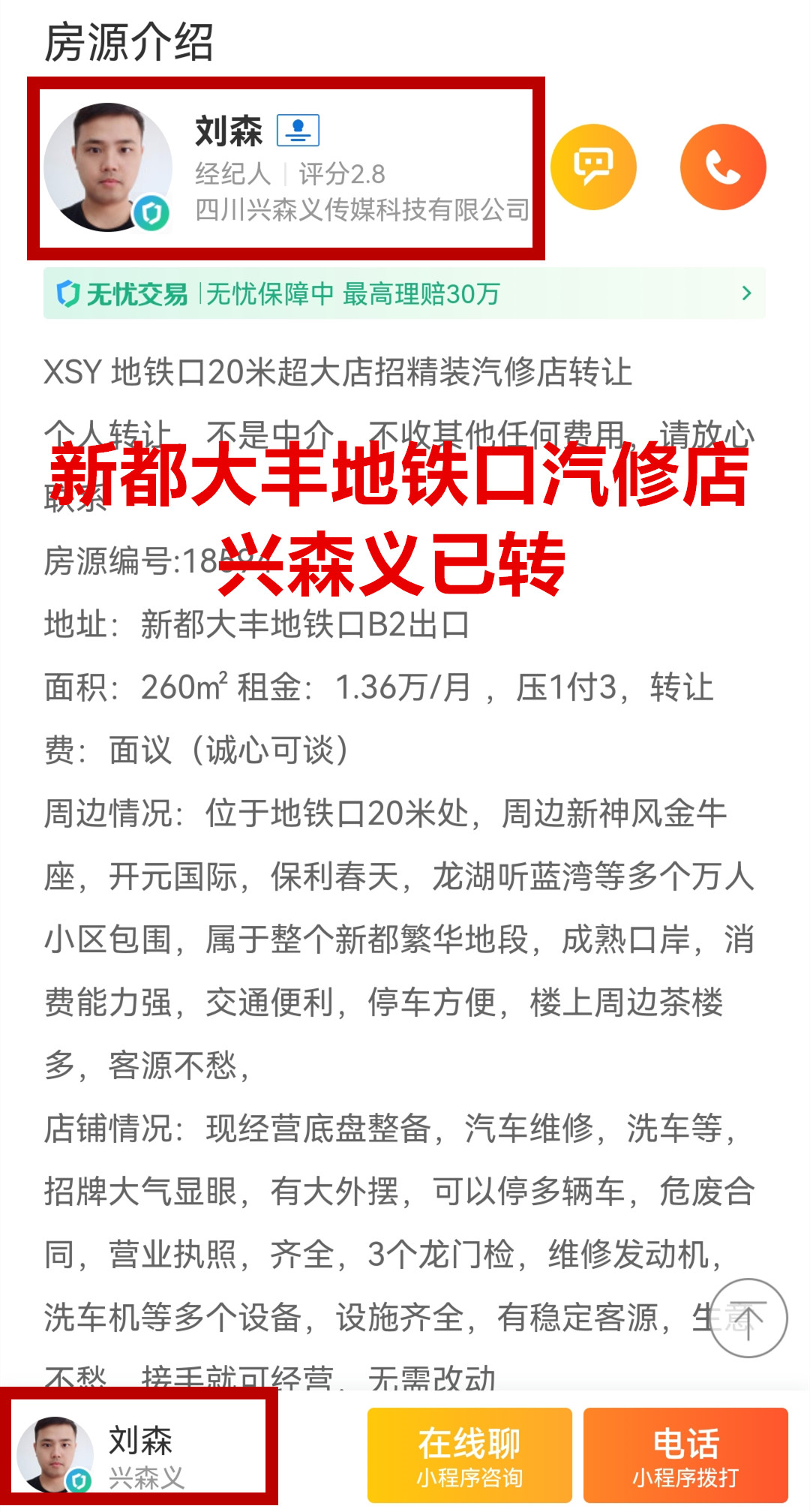810x1512 pixels.
Task: Start 在线聊 mini-program consultation
Action: tap(469, 1455)
